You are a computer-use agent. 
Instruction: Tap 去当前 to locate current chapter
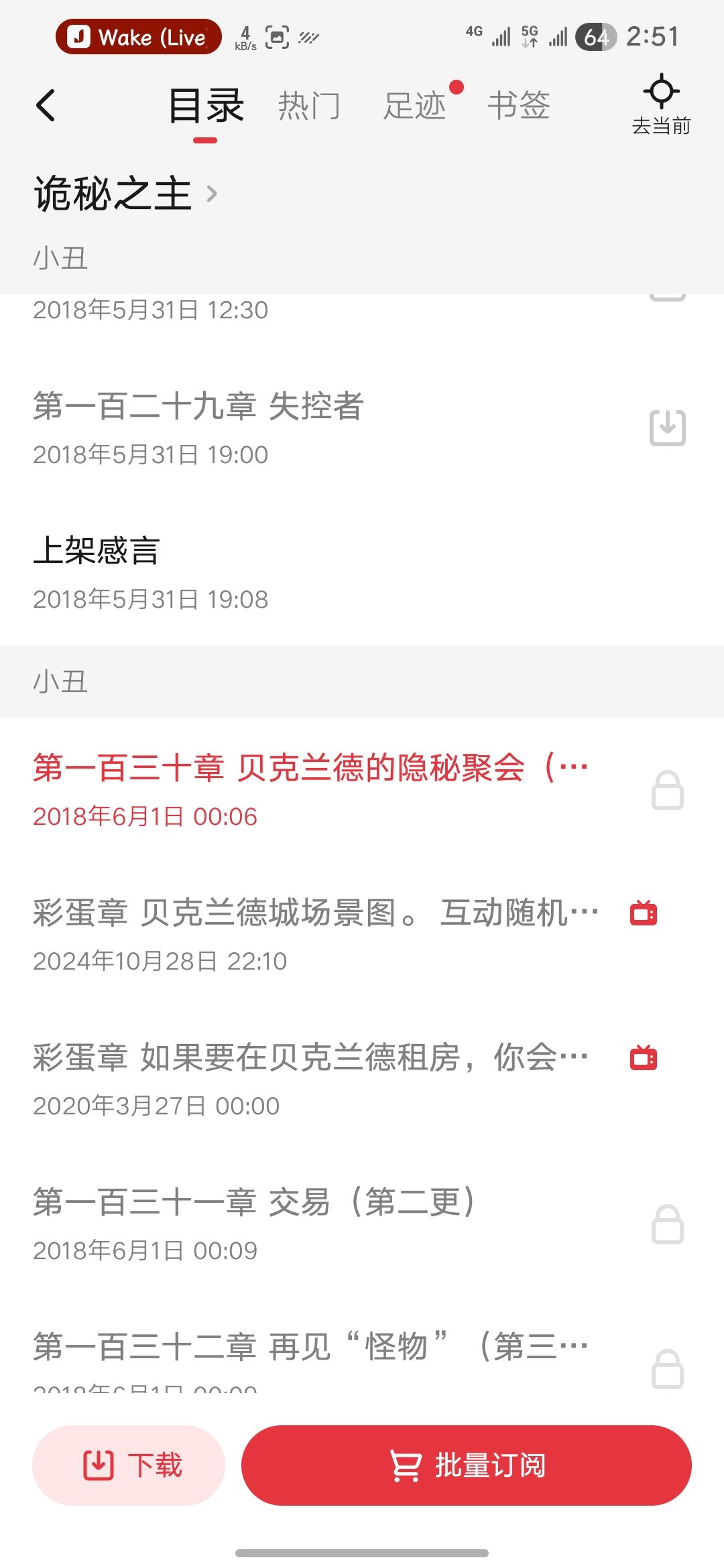[661, 105]
